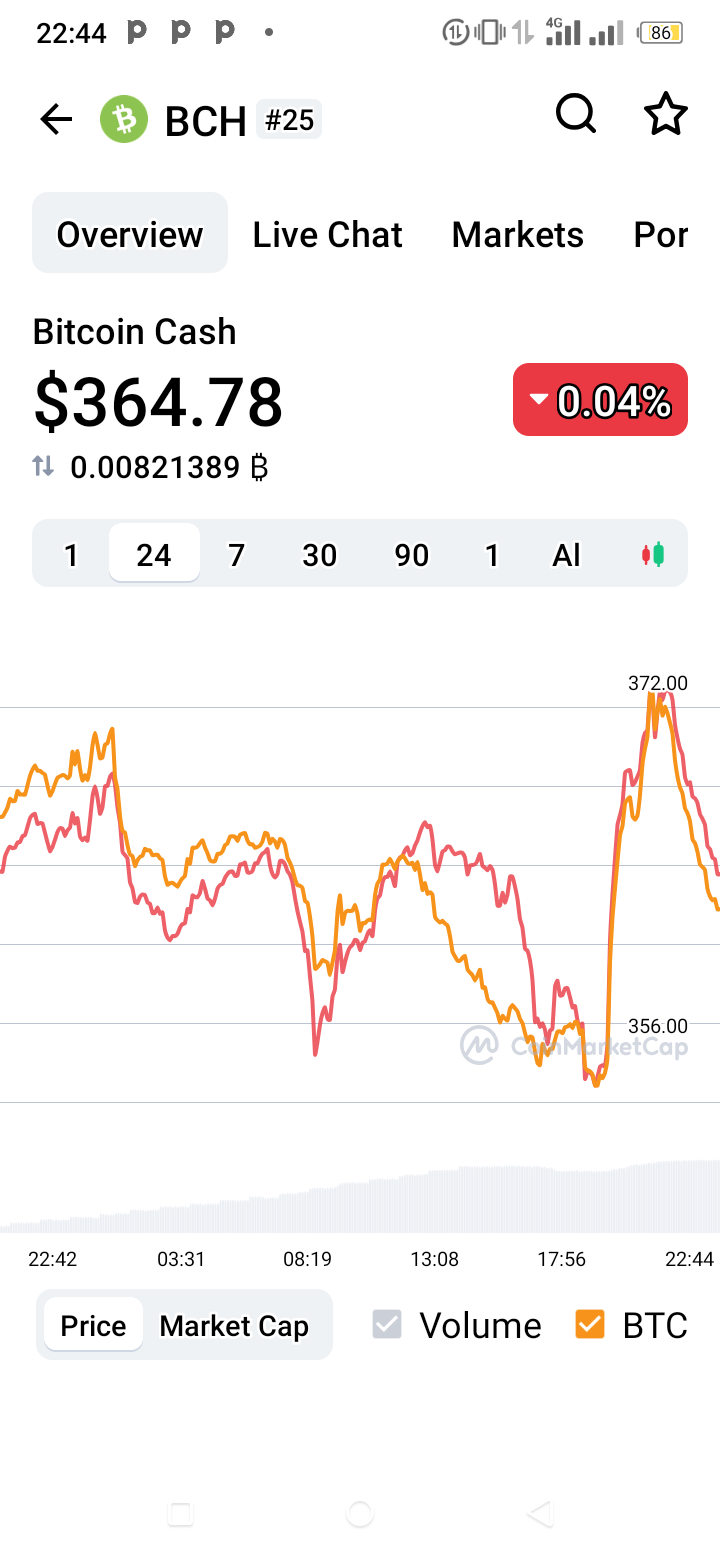Switch the chart to Market Cap

click(234, 1326)
